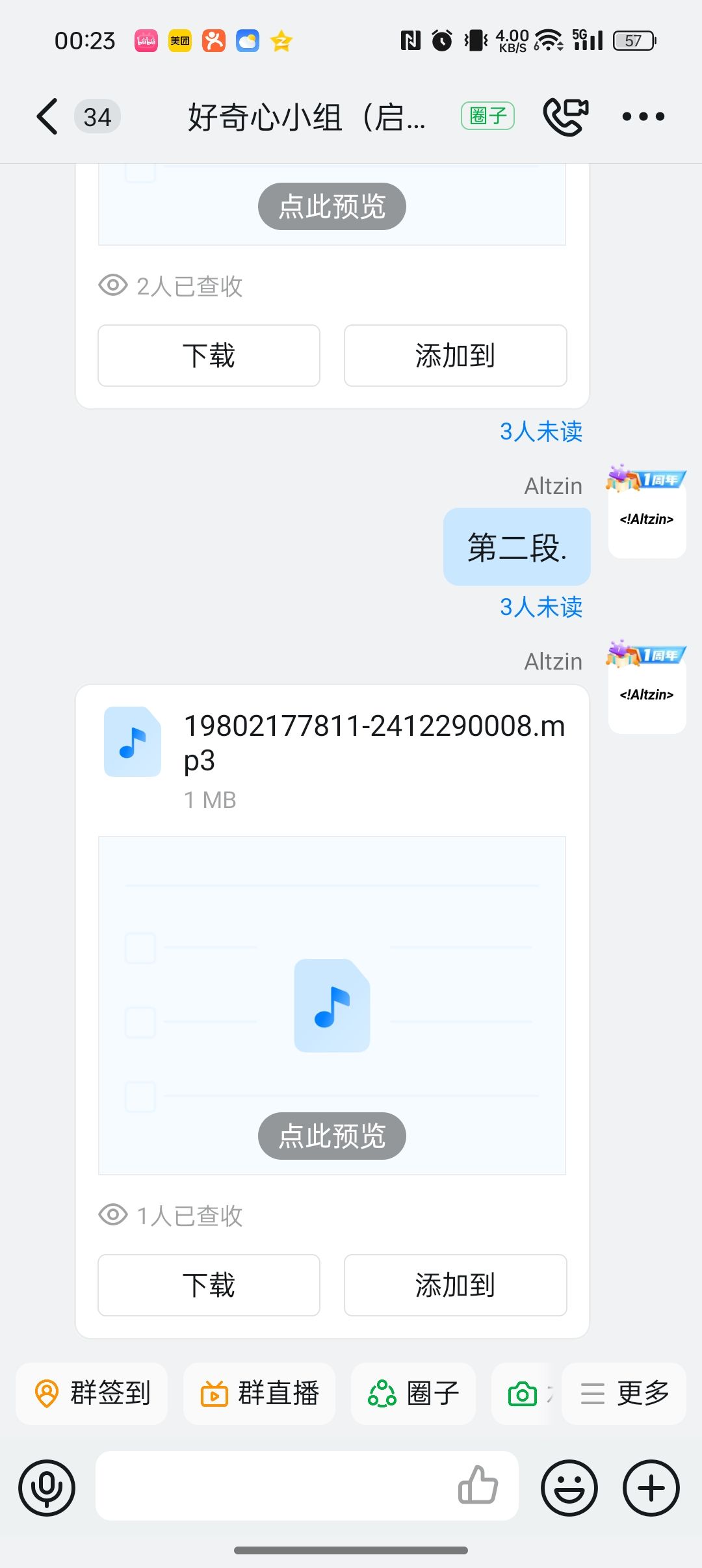Expand 更多 shortcuts menu
This screenshot has width=702, height=1568.
tap(624, 1393)
